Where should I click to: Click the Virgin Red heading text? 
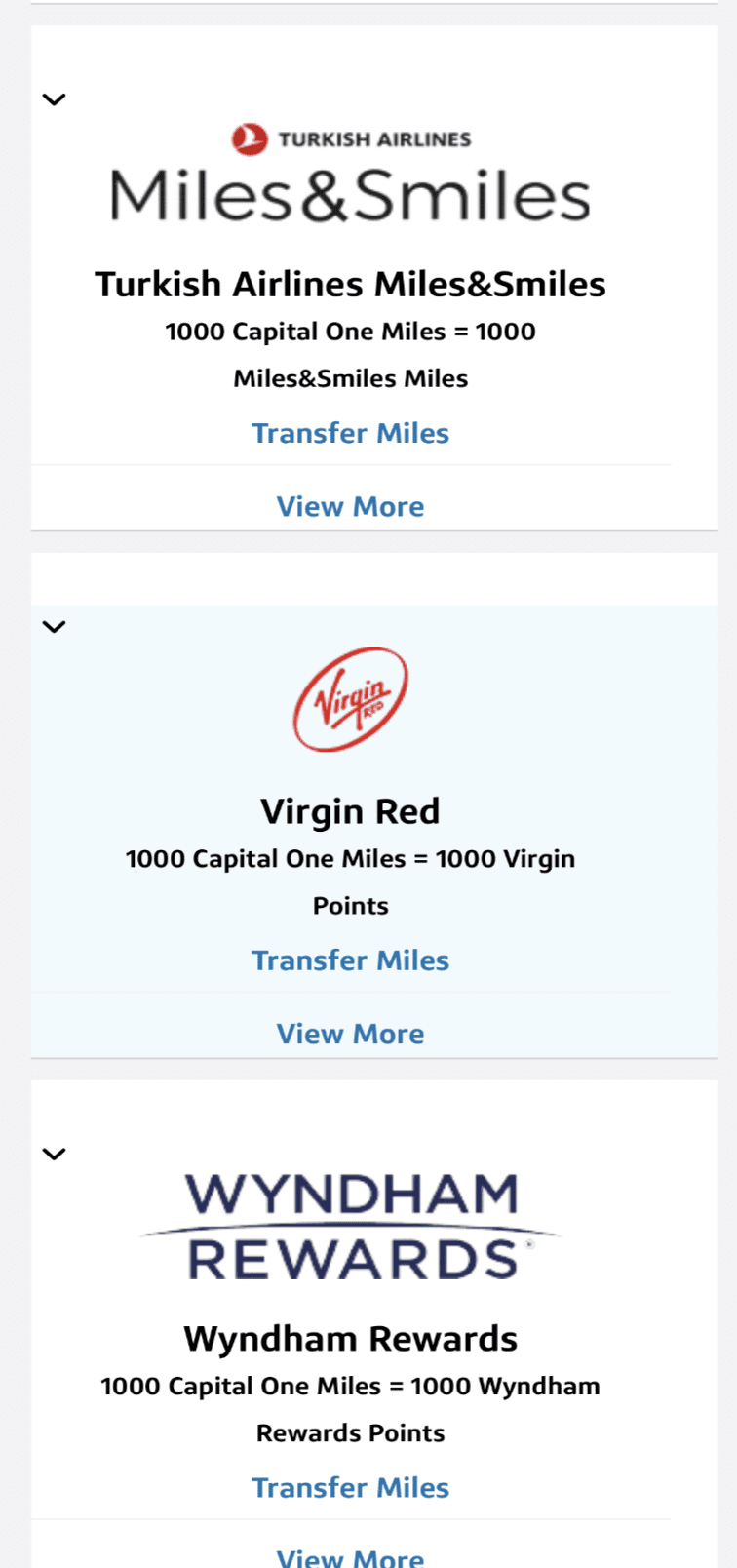[351, 810]
